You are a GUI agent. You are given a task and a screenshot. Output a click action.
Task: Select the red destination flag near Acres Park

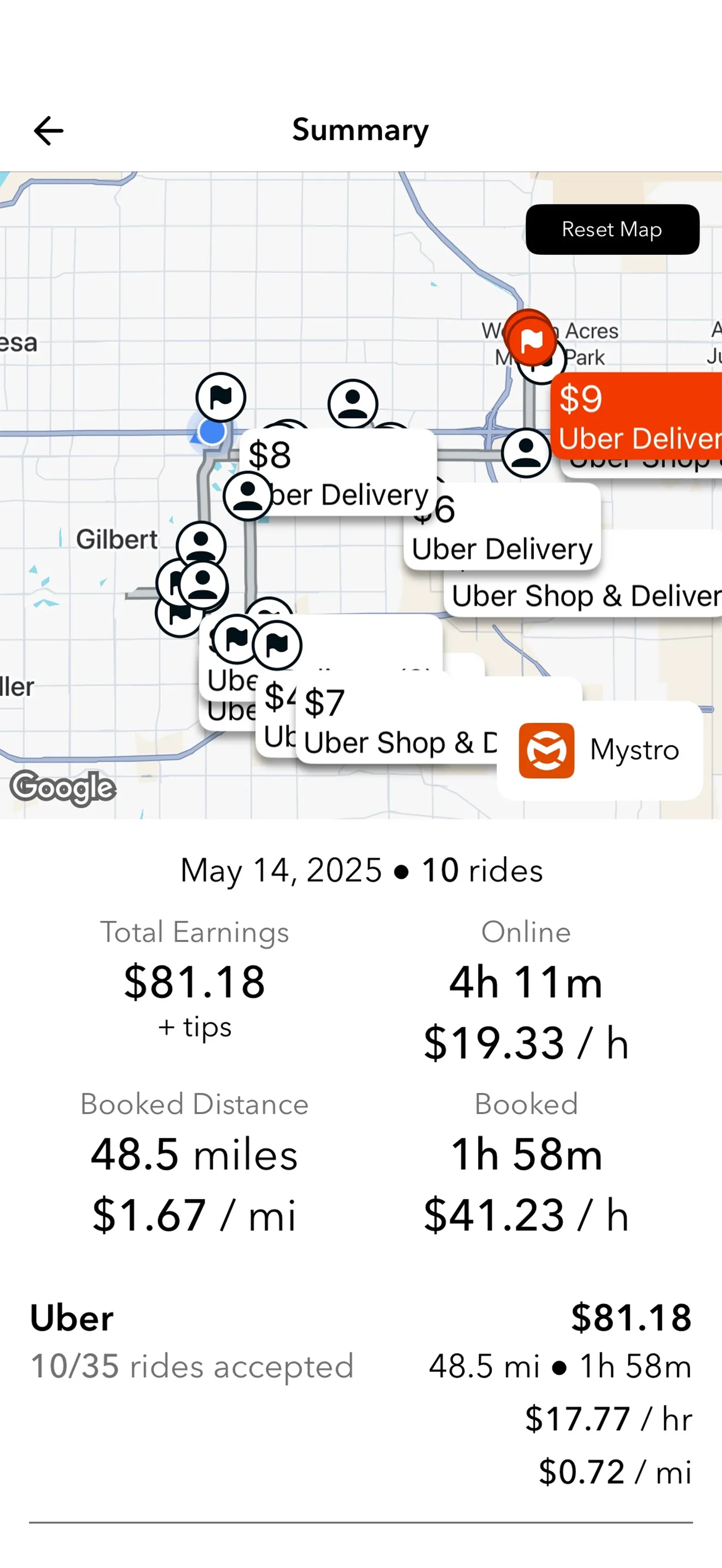(x=531, y=341)
